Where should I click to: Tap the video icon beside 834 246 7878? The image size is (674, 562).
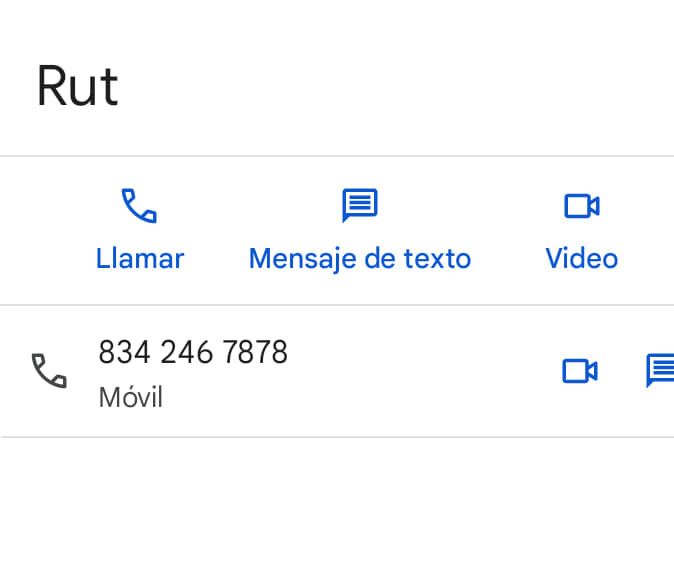pos(580,371)
